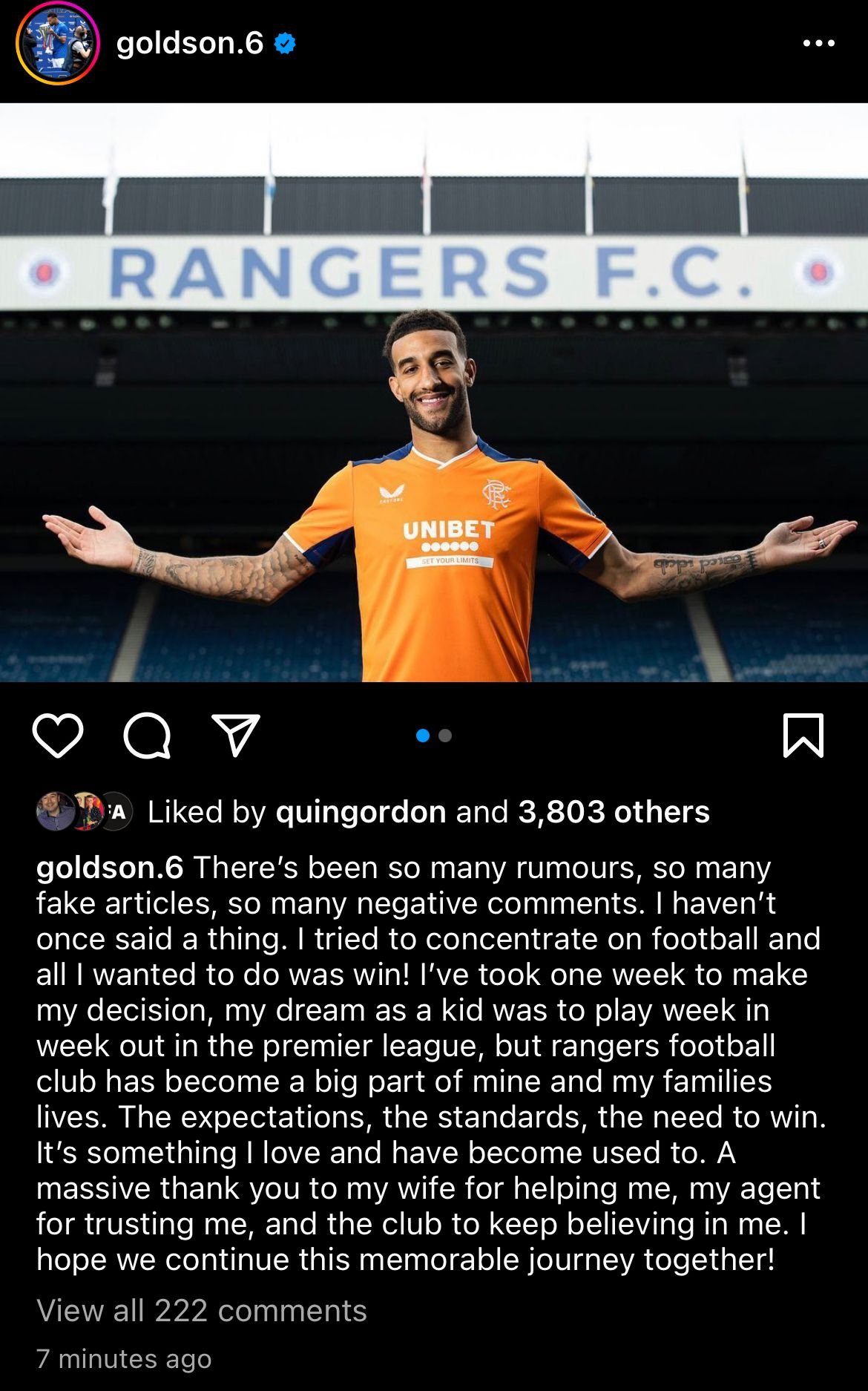Open the Rangers F.C. post photo
Screen dimensions: 868x1391
tap(434, 393)
